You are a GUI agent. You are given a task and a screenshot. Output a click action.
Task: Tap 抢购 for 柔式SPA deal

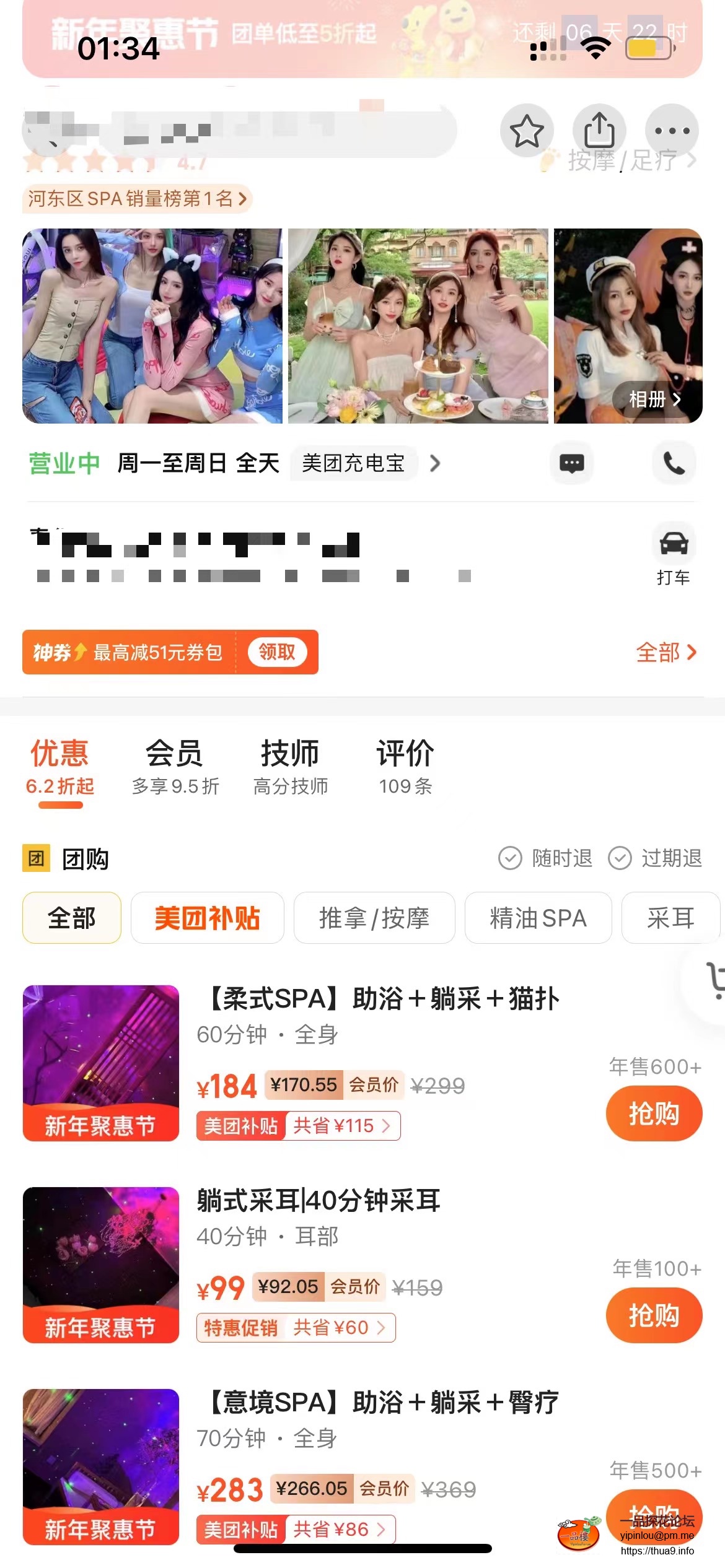pos(654,1113)
